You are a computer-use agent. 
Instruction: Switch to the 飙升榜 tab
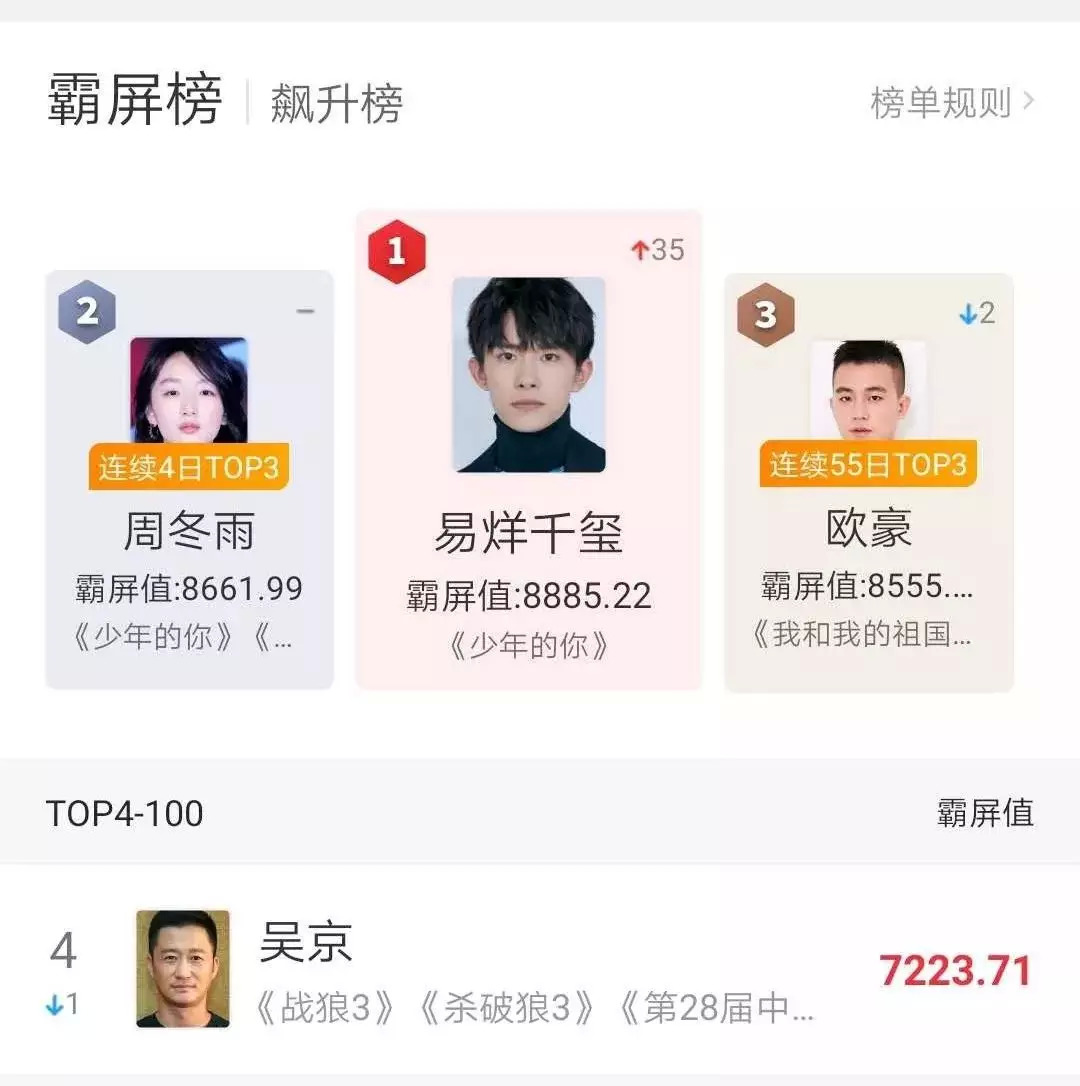click(336, 104)
